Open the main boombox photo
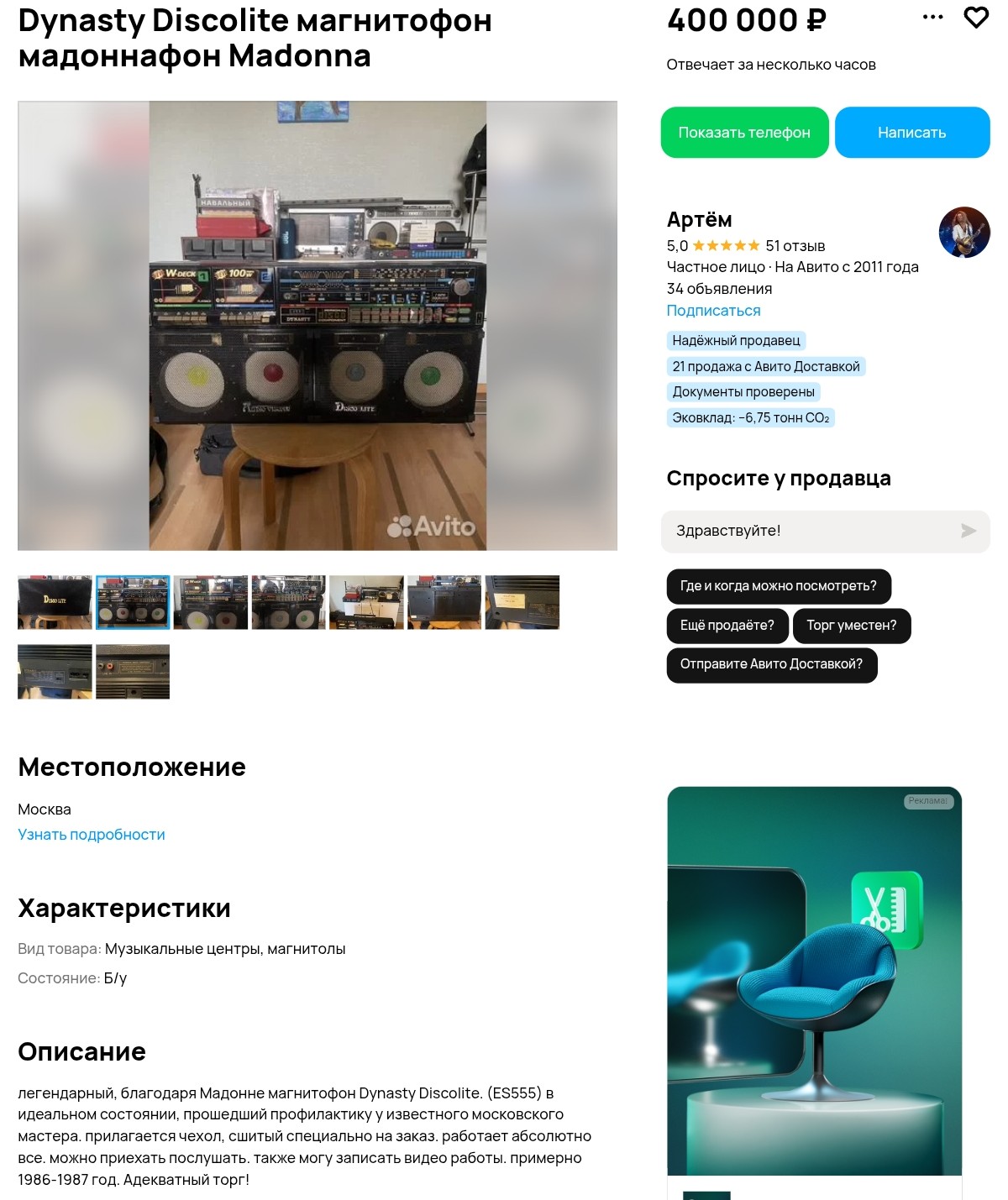Screen dimensions: 1008x1200 pyautogui.click(x=318, y=326)
